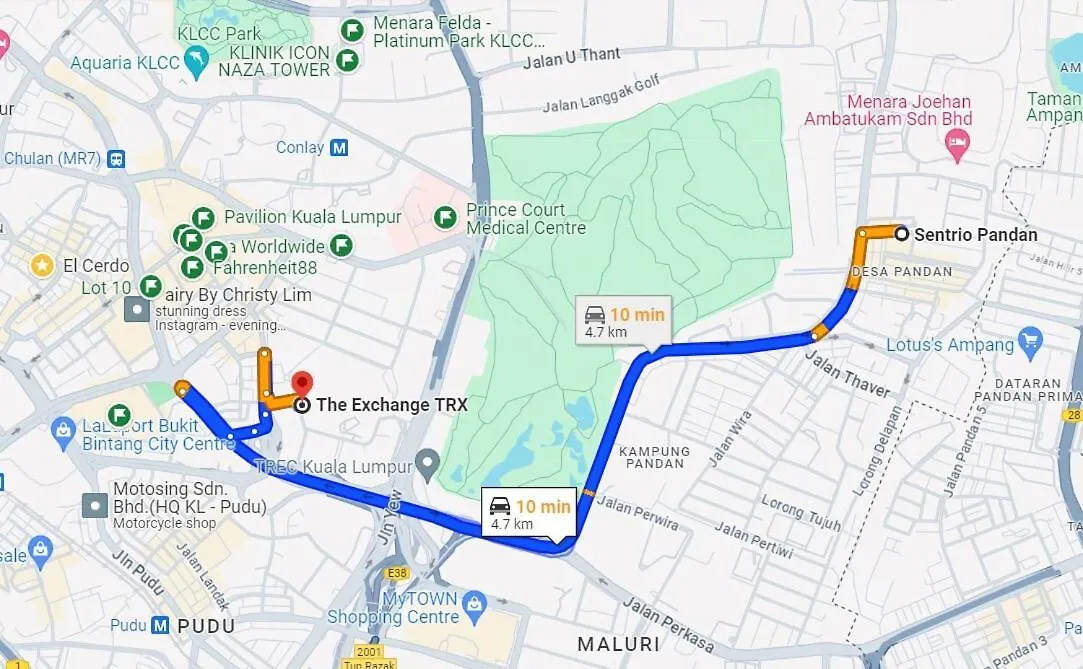Select the Sentrio Pandan starting point marker

(900, 234)
